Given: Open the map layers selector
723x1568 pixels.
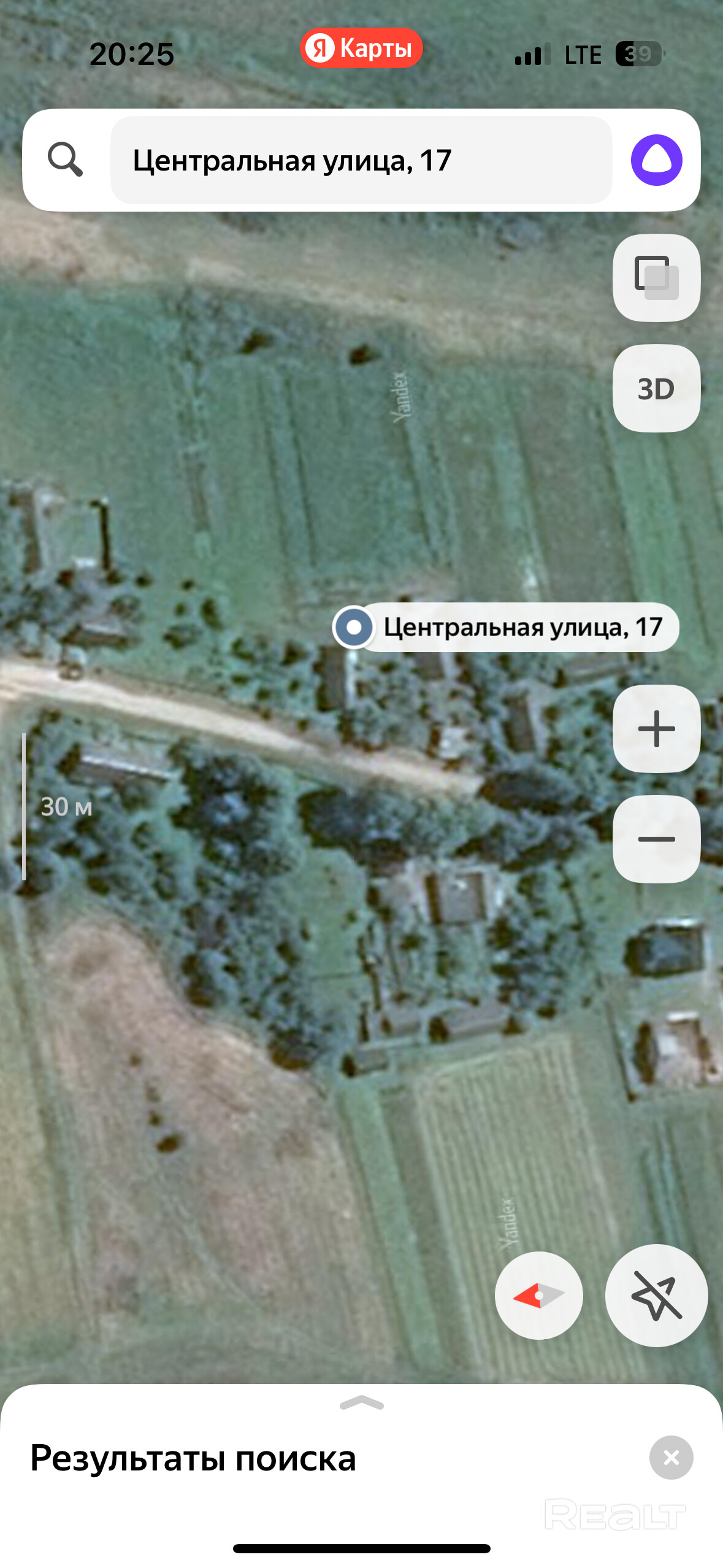Looking at the screenshot, I should coord(656,278).
